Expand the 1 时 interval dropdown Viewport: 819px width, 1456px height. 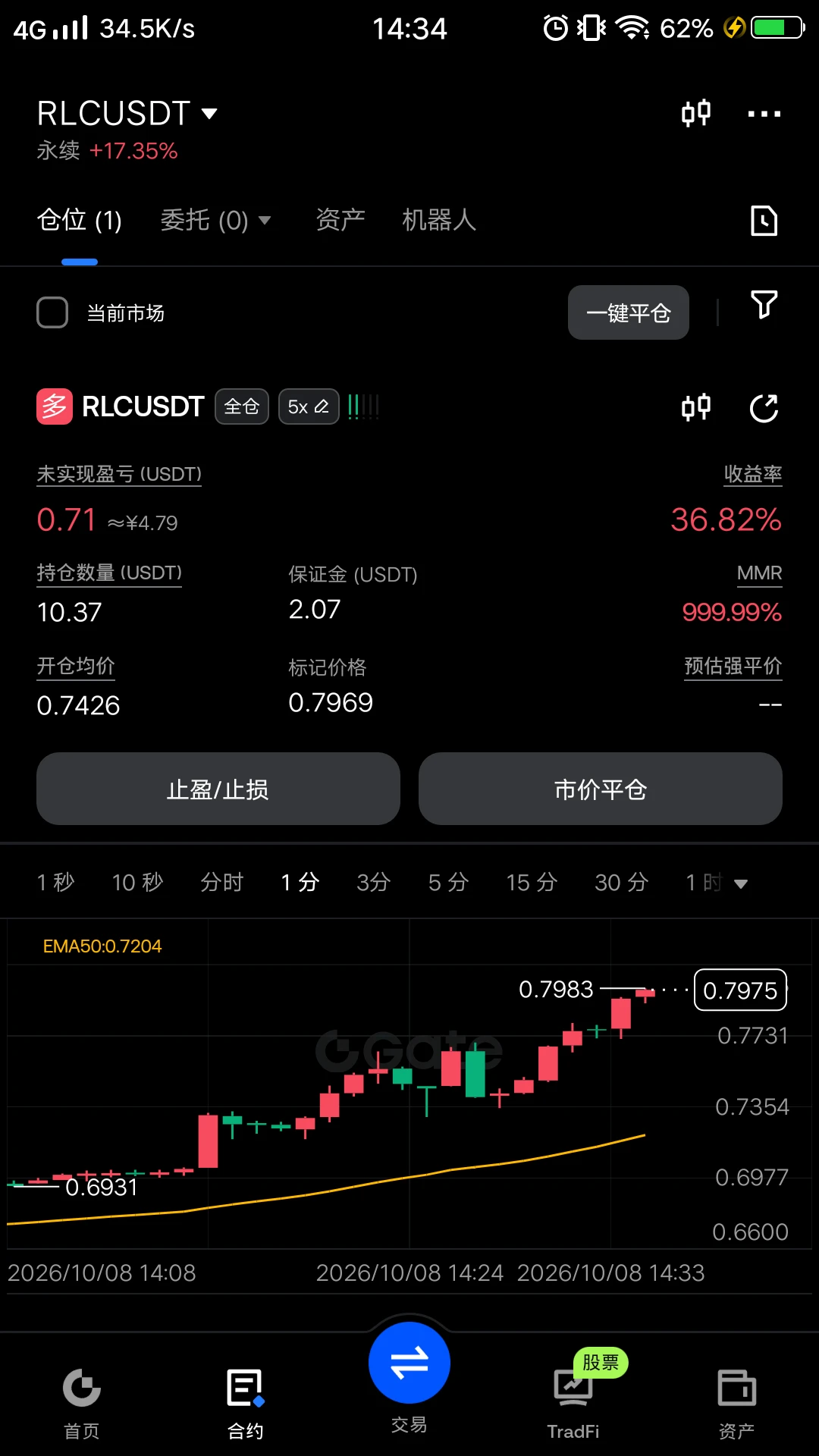coord(716,882)
